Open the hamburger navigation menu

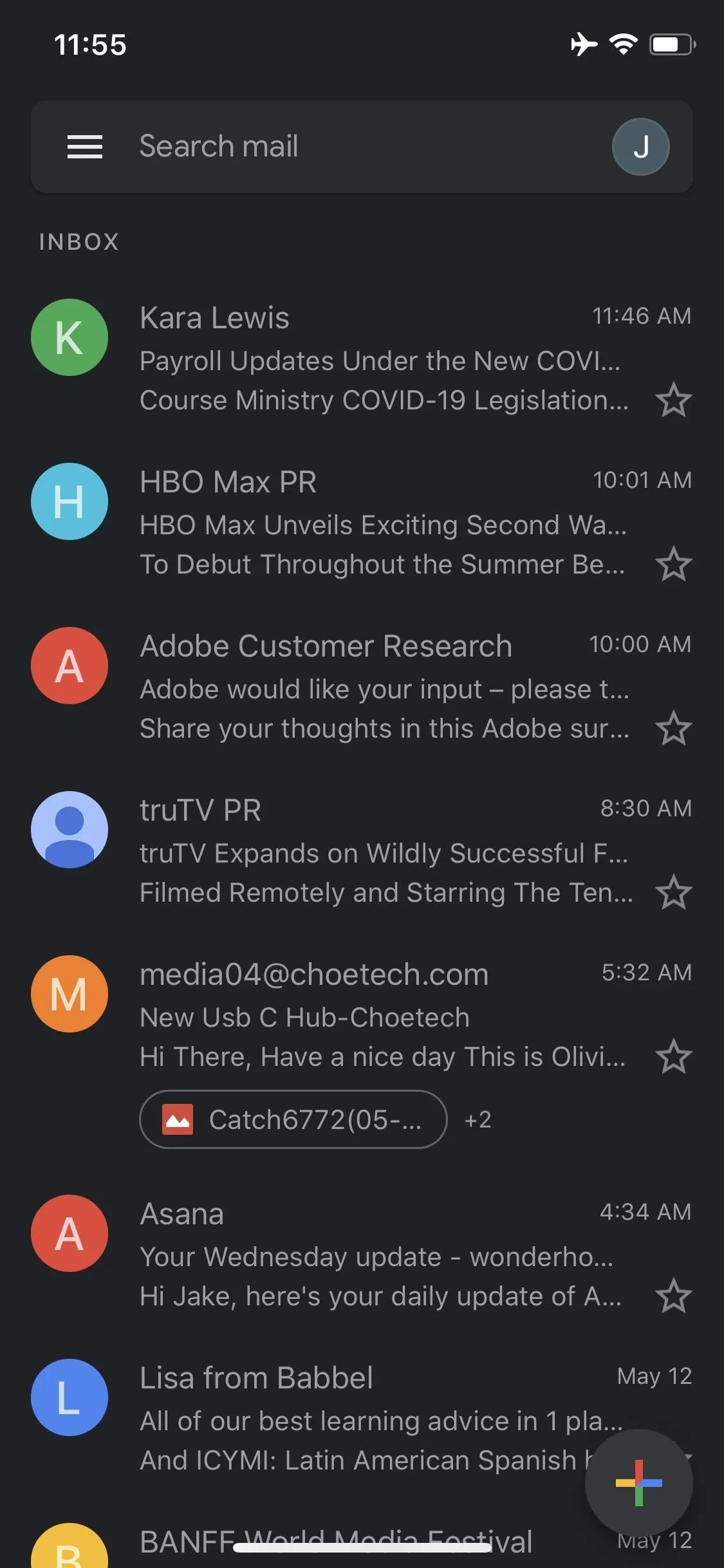[x=85, y=147]
